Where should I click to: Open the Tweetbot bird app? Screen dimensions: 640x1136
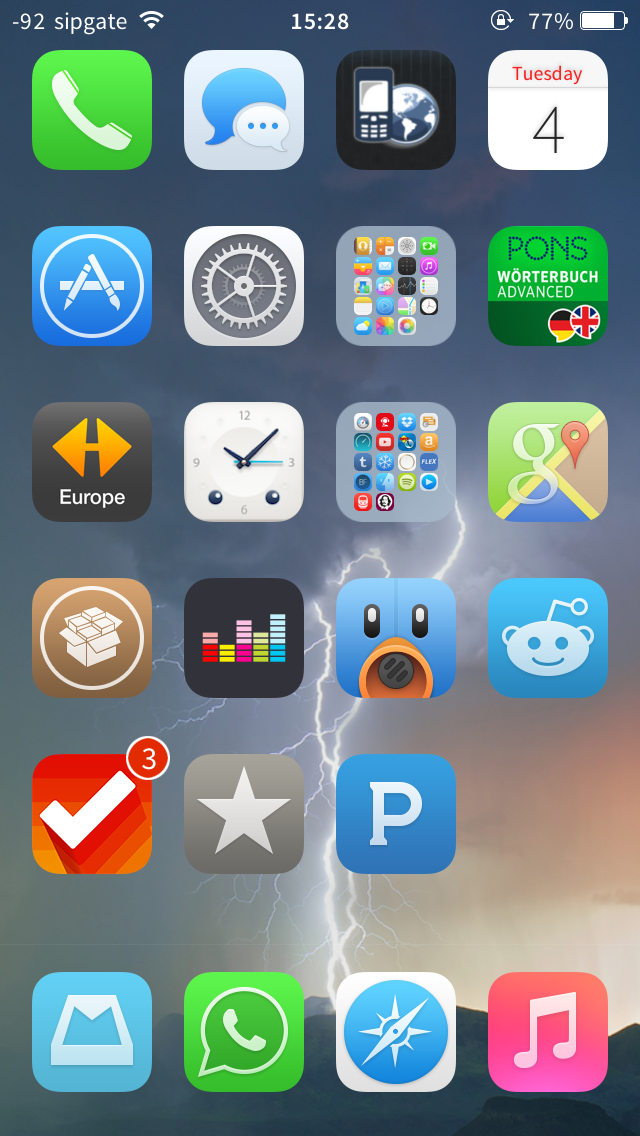[x=396, y=638]
